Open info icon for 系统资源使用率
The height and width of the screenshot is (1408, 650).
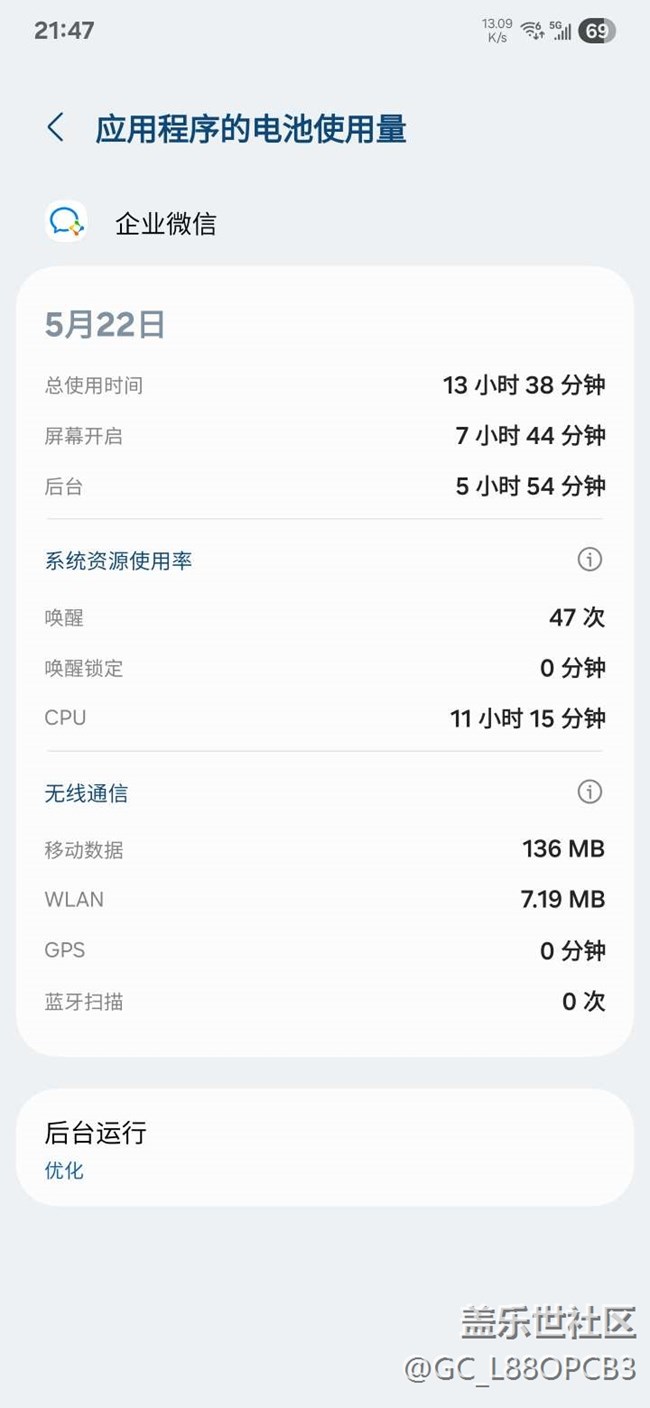590,559
